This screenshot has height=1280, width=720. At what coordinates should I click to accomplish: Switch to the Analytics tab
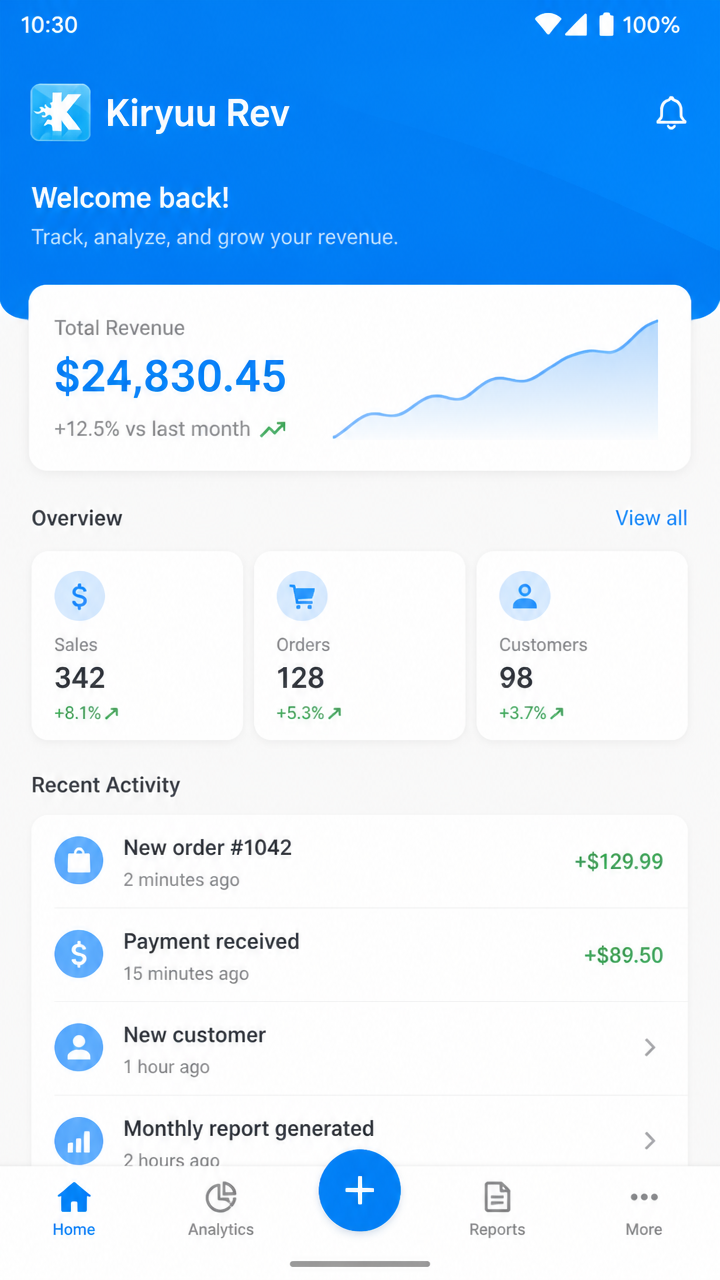[x=221, y=1210]
